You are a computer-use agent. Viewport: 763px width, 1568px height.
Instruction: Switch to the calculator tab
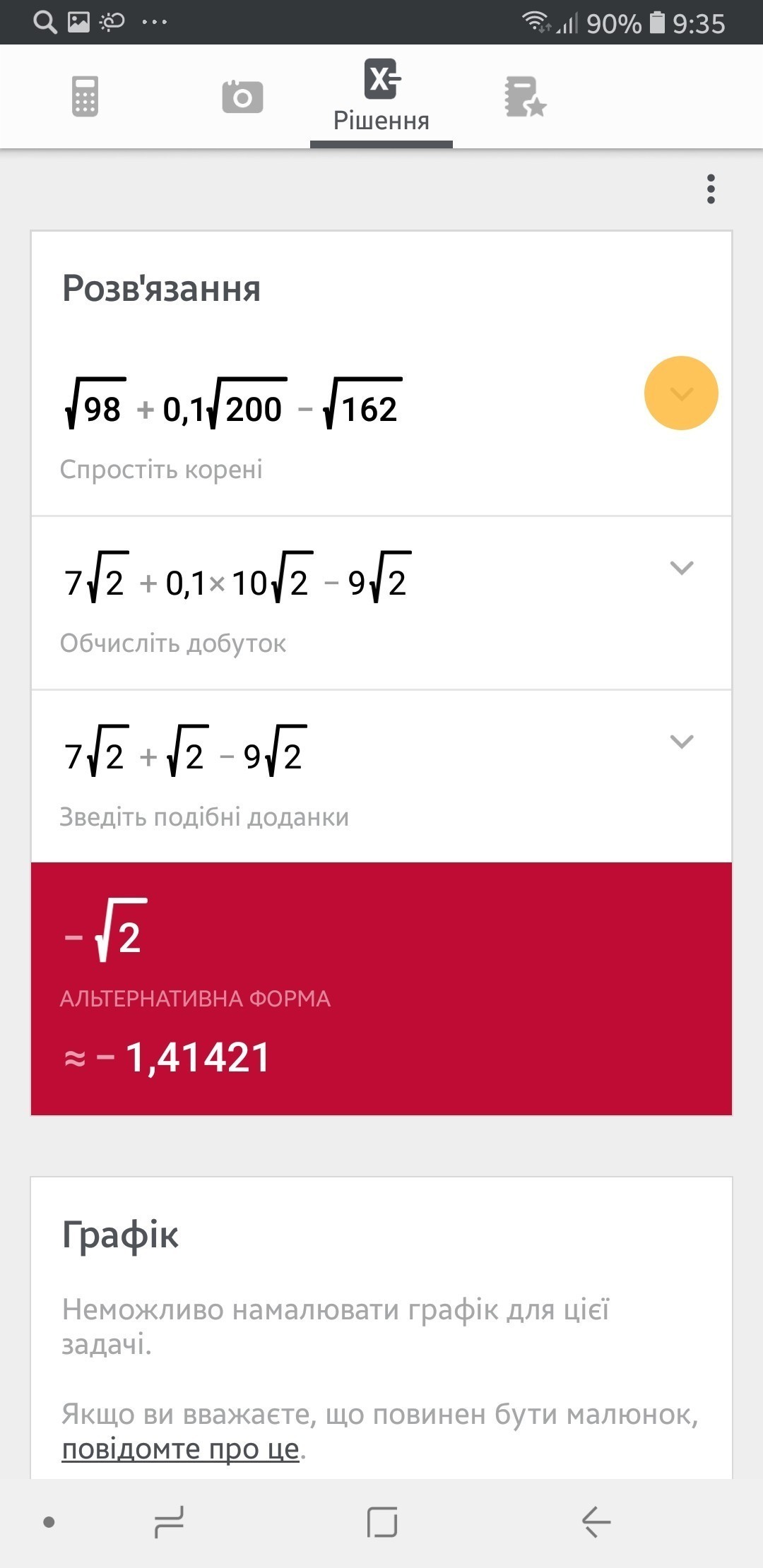click(x=85, y=96)
